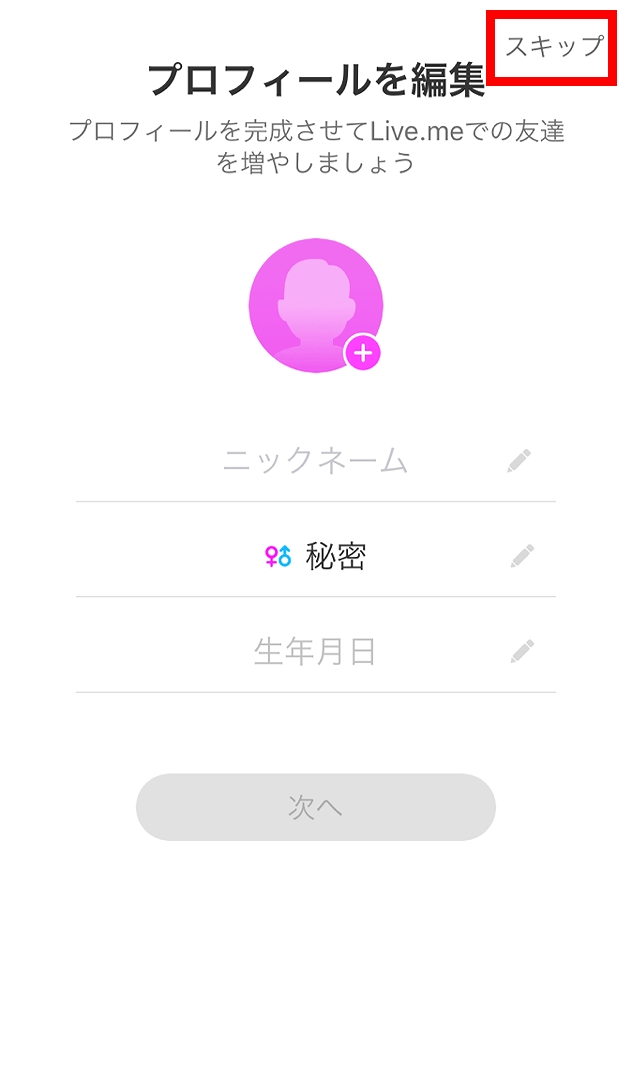Image resolution: width=632 pixels, height=1067 pixels.
Task: Add a profile photo via the avatar
Action: [316, 305]
